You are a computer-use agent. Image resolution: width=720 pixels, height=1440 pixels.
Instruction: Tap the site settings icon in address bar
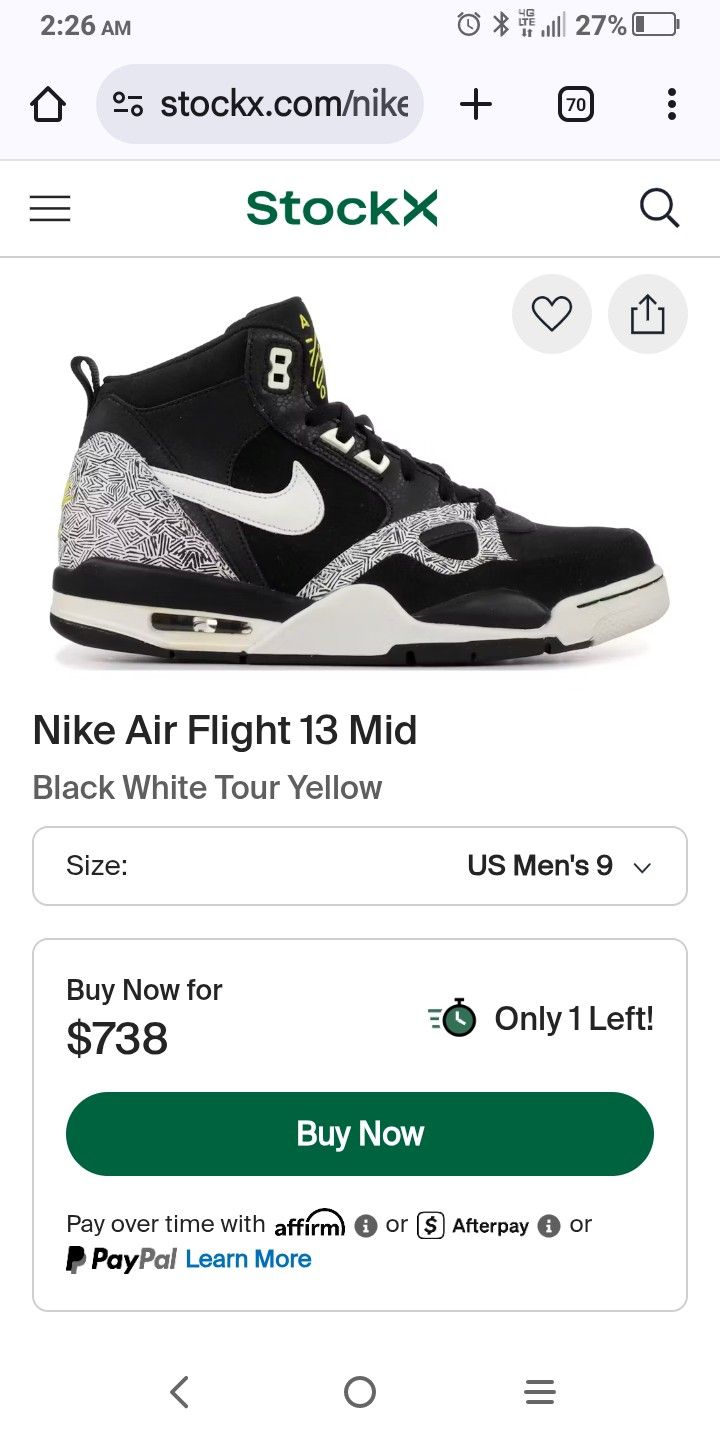click(x=128, y=103)
